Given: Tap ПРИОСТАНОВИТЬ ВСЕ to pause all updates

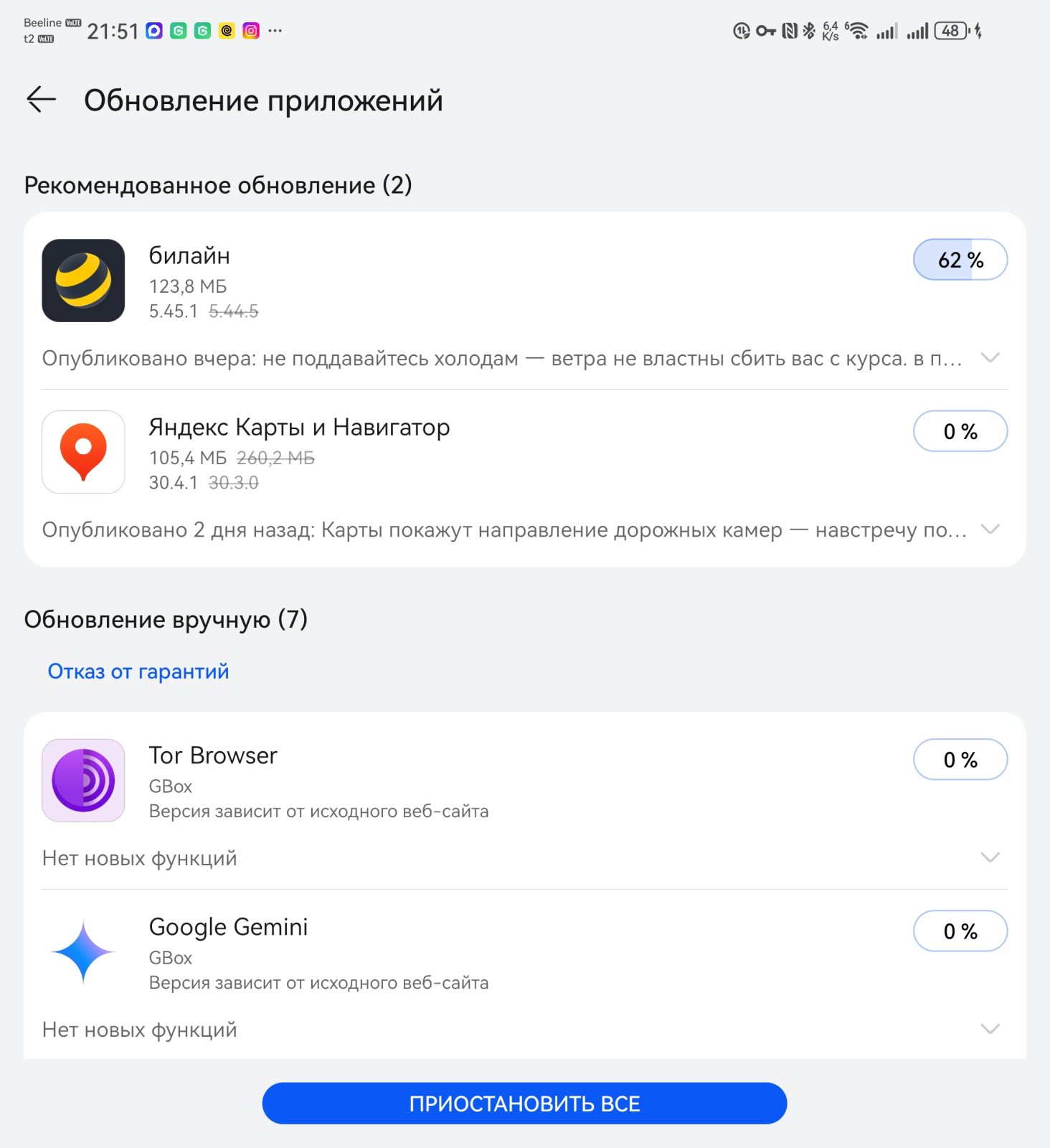Looking at the screenshot, I should pyautogui.click(x=524, y=1104).
